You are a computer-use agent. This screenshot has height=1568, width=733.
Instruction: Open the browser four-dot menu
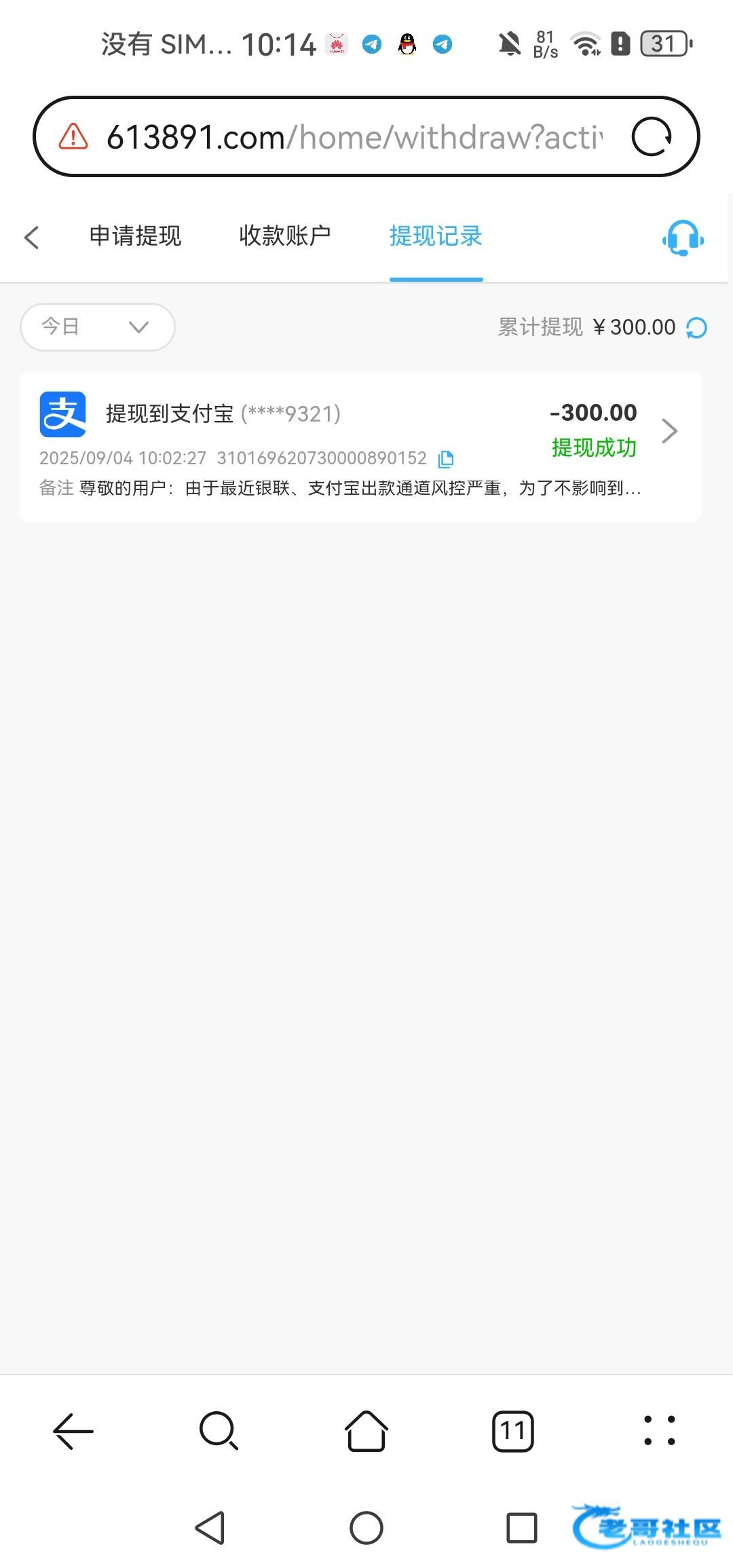click(x=659, y=1432)
